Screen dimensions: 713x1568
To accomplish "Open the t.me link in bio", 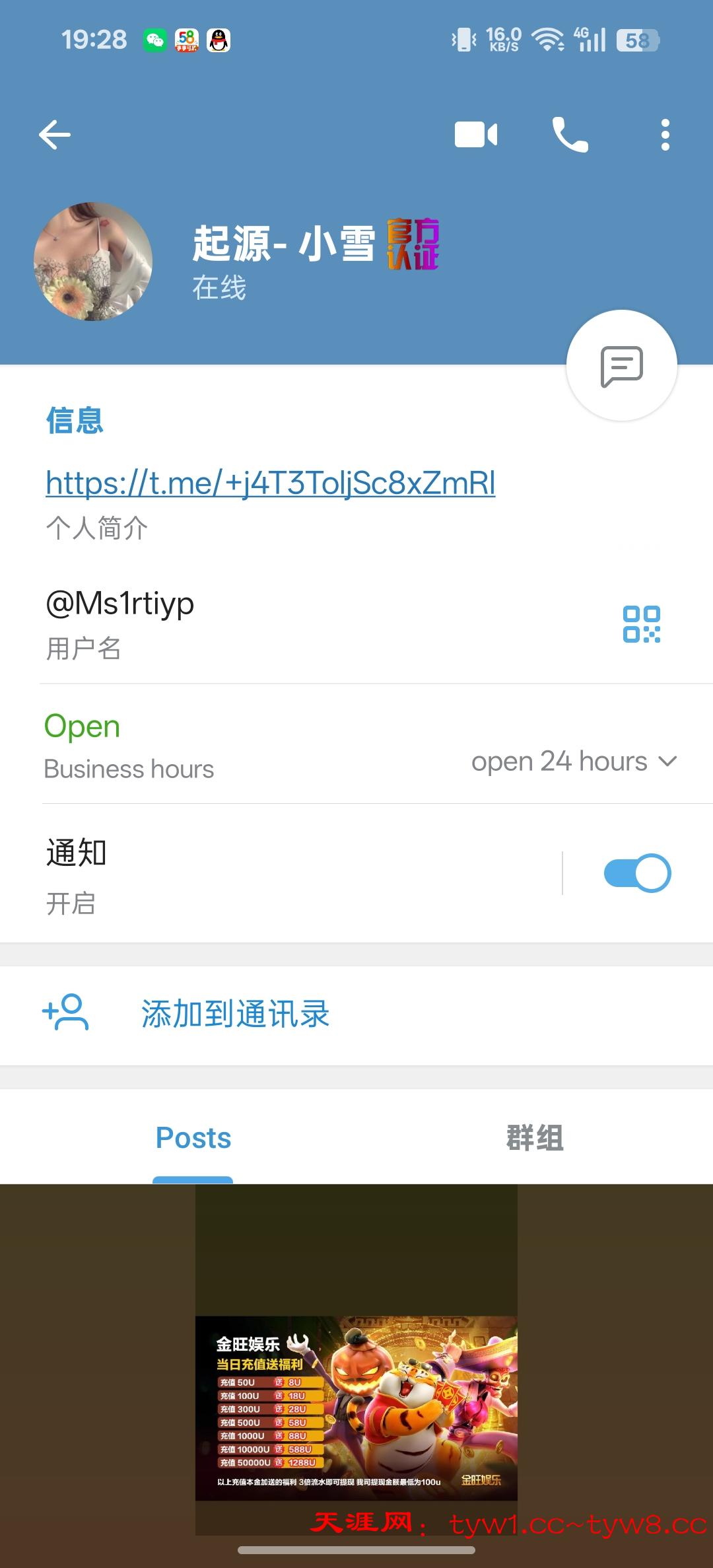I will 270,483.
